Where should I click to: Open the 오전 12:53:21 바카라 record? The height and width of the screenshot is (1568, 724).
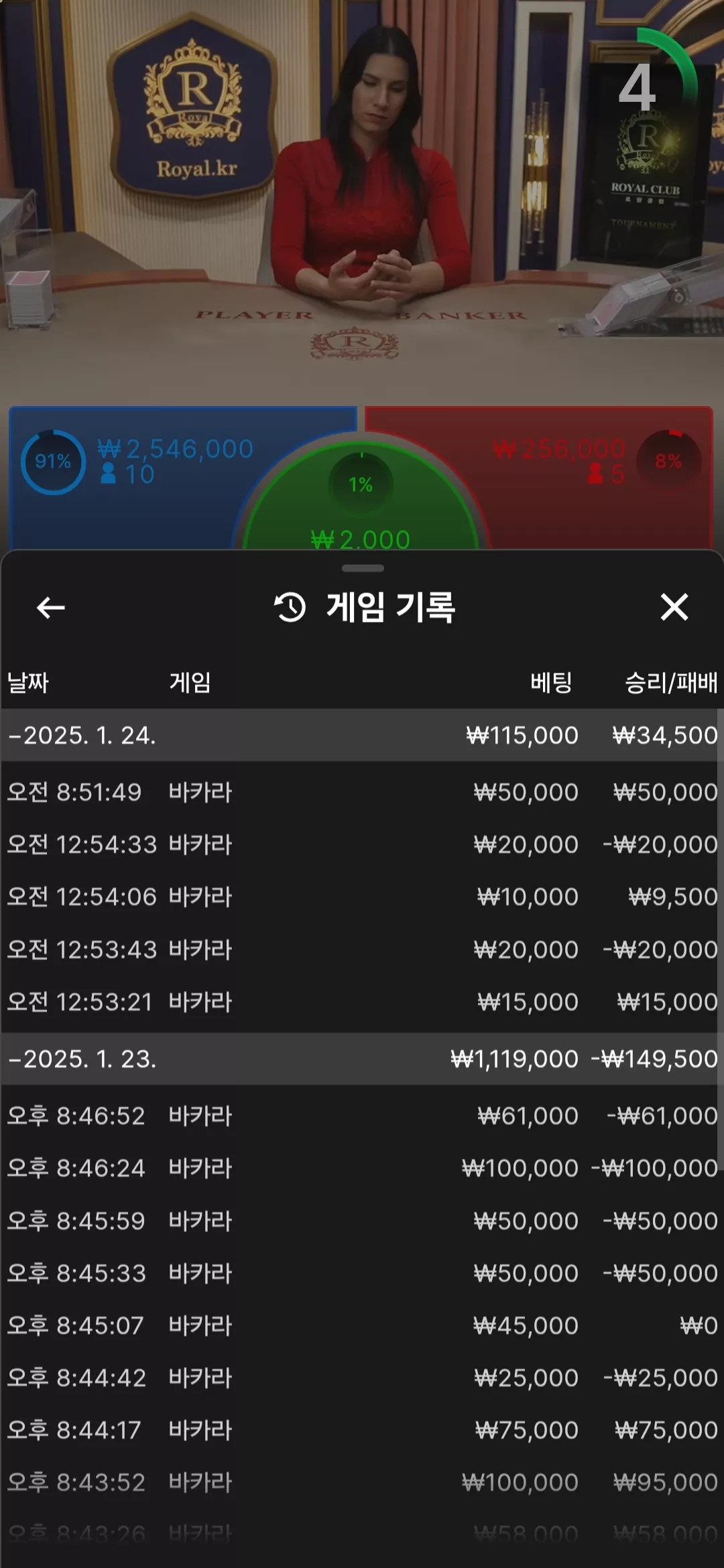(362, 1002)
